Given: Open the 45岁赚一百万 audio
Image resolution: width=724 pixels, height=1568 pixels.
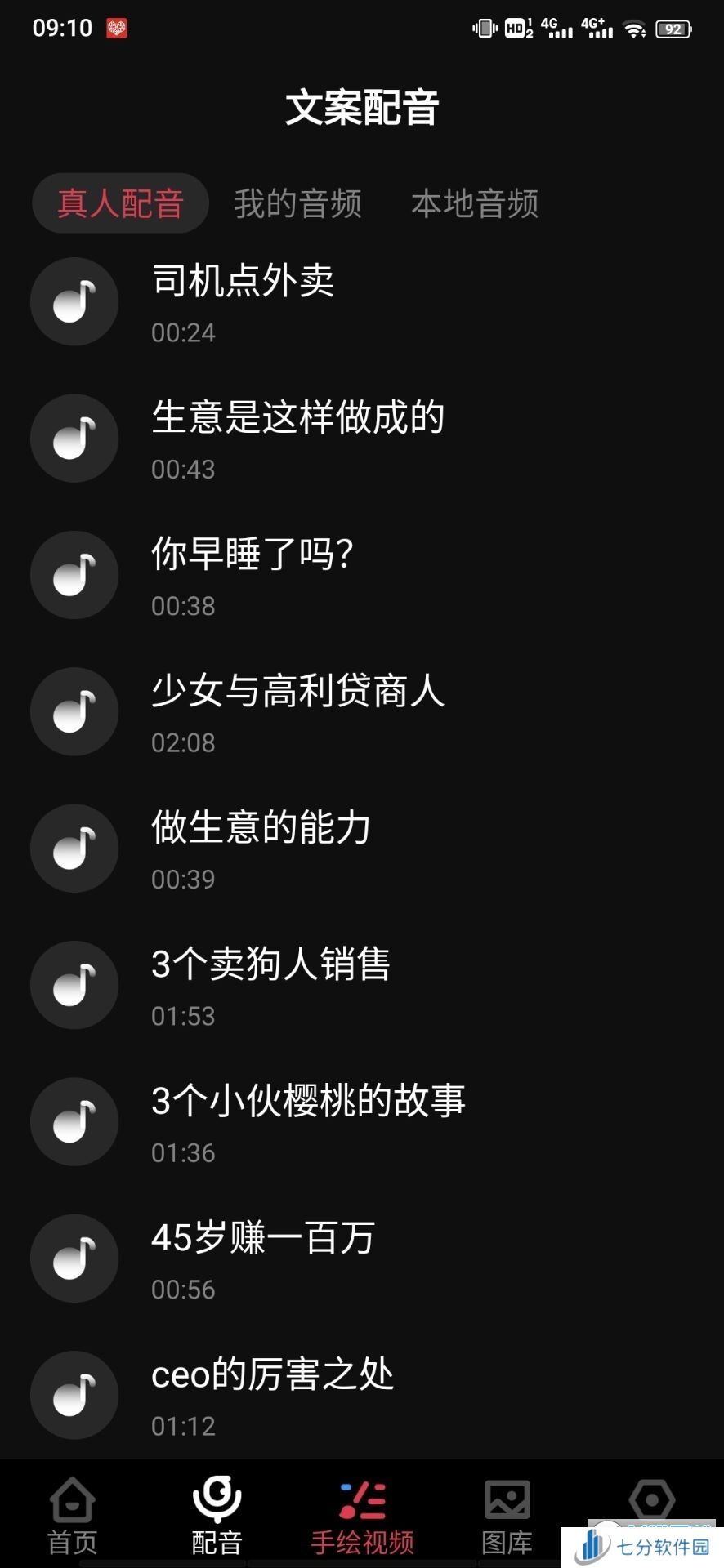Looking at the screenshot, I should tap(362, 1258).
